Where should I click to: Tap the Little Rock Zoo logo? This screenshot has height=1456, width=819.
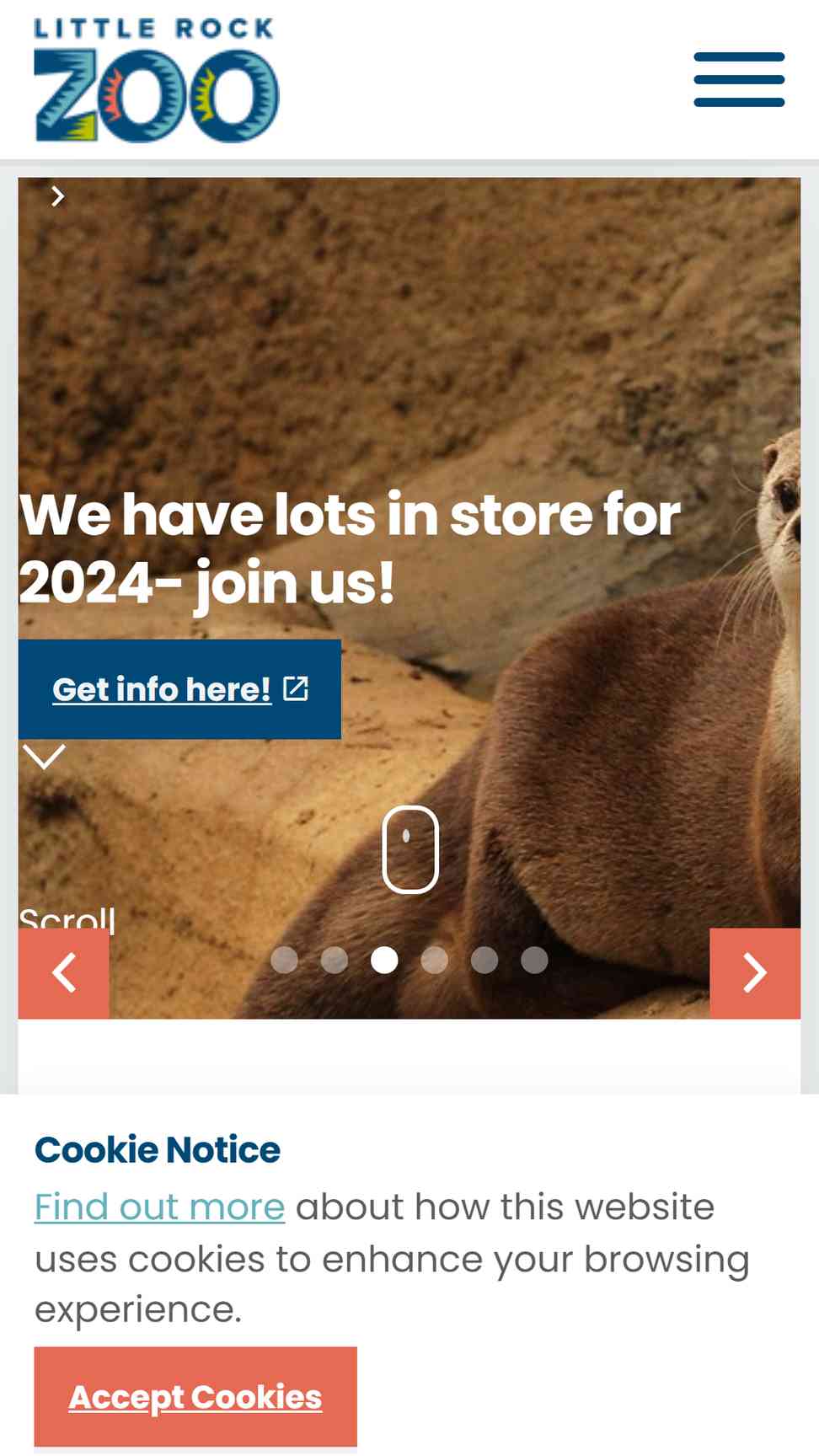click(x=156, y=79)
